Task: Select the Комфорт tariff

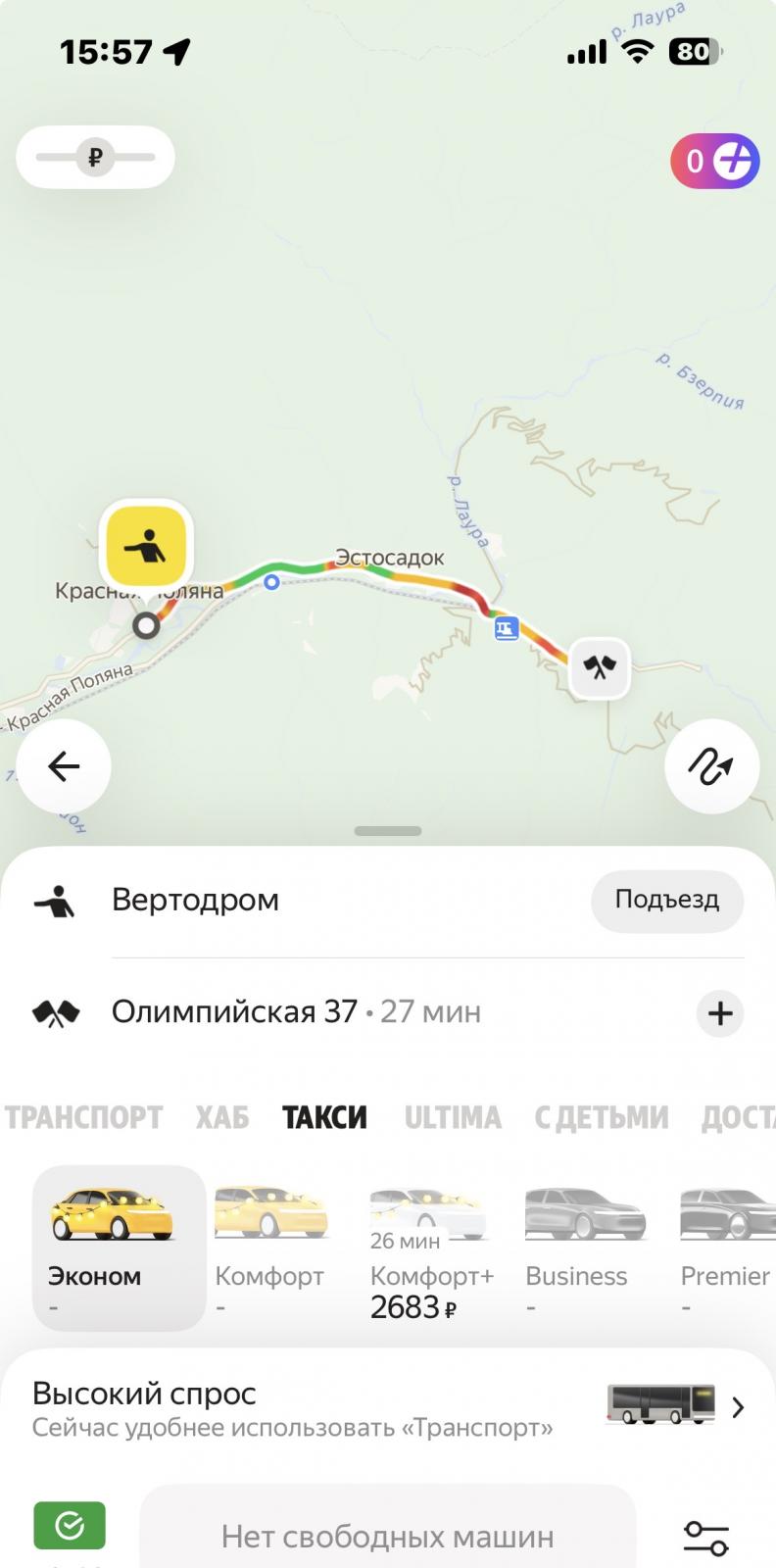Action: [270, 1247]
